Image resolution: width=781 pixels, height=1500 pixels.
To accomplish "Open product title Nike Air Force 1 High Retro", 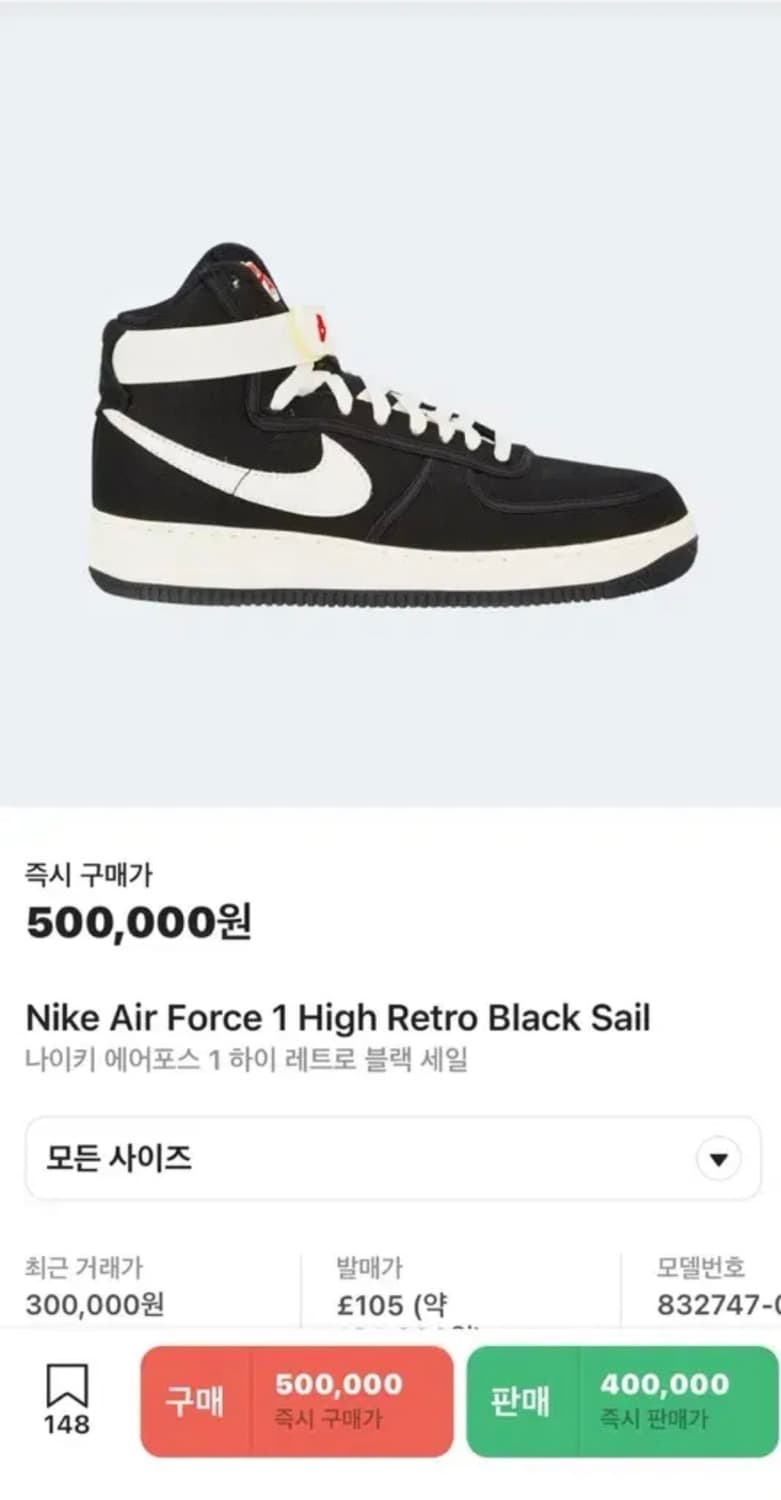I will (340, 1017).
